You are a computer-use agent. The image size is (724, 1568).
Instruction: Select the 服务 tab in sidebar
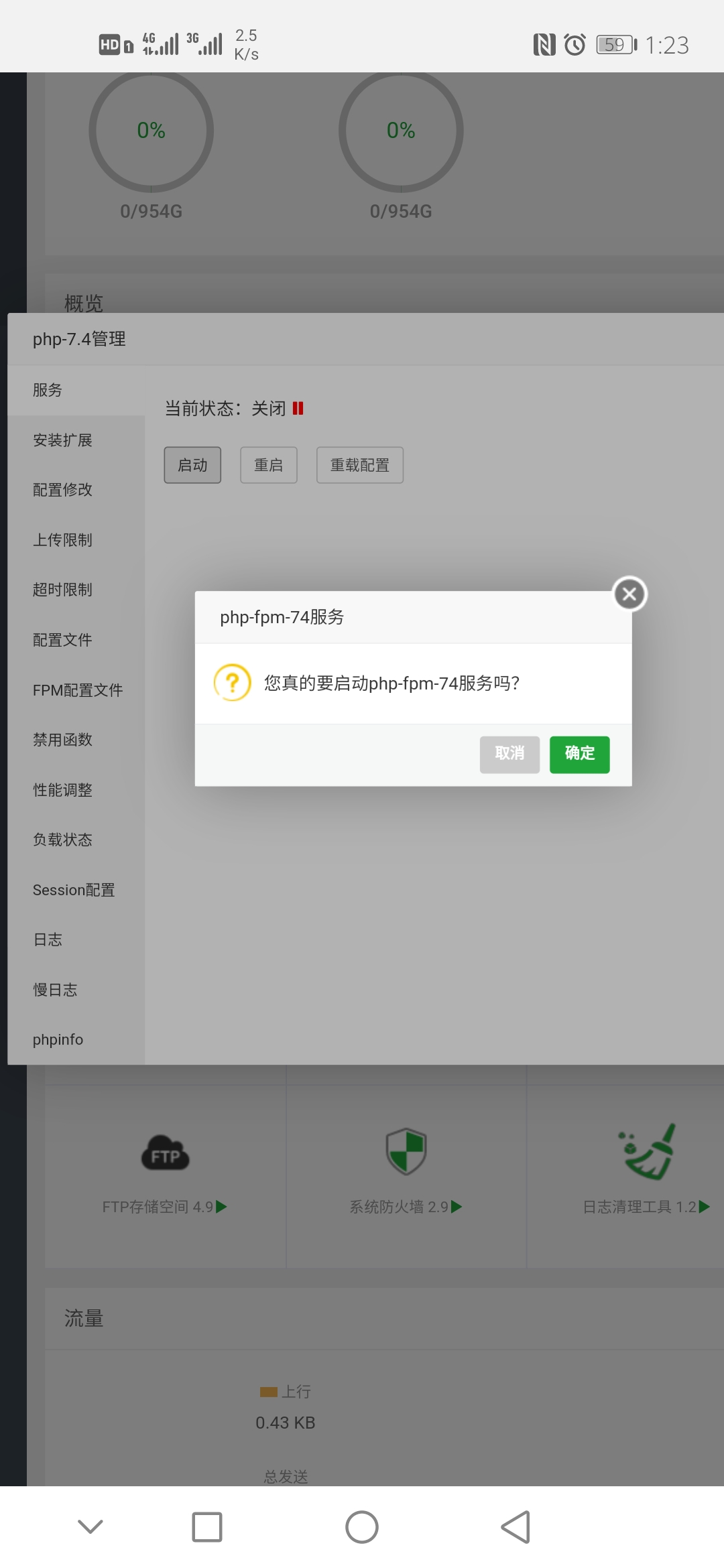[x=48, y=390]
